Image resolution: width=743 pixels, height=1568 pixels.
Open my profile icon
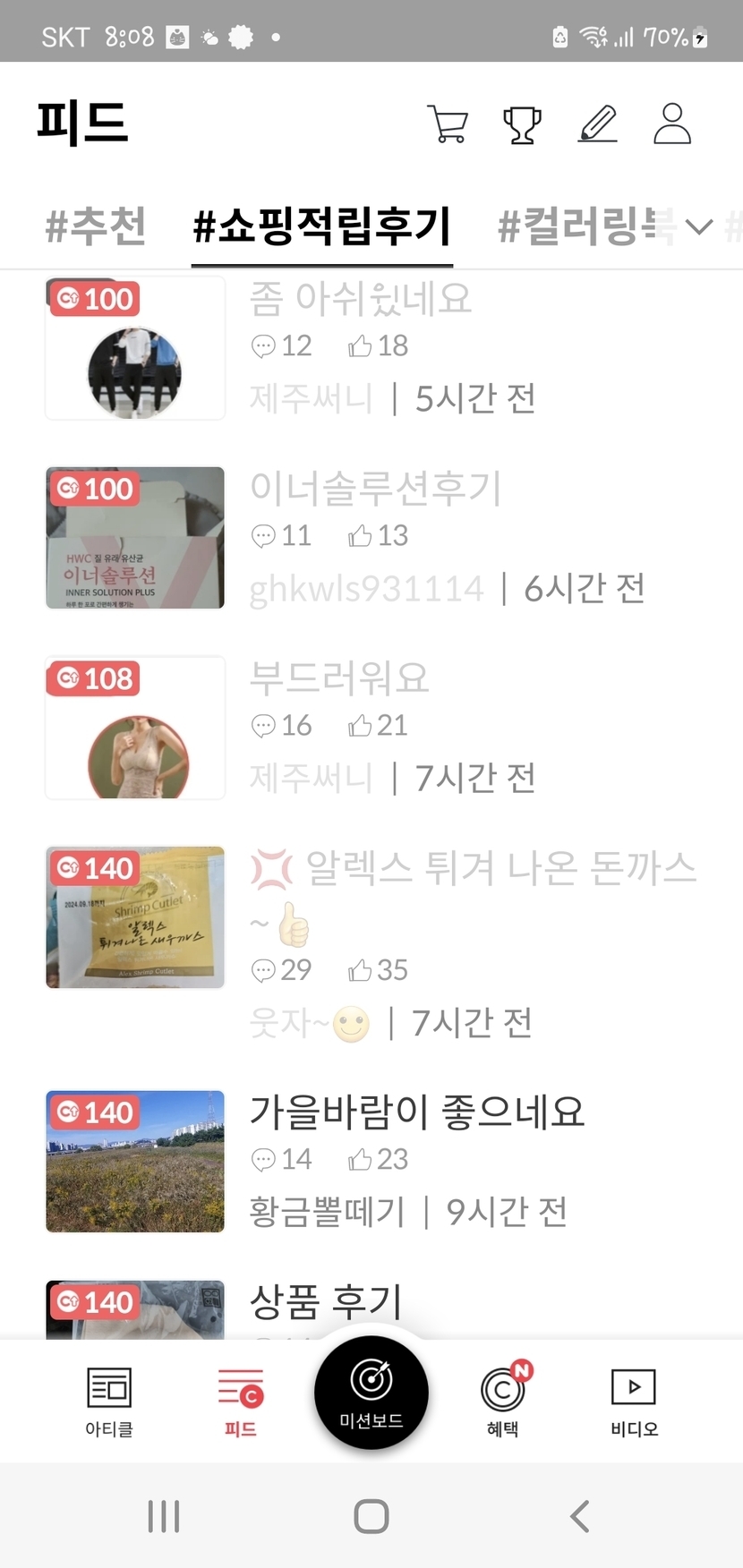pos(671,124)
